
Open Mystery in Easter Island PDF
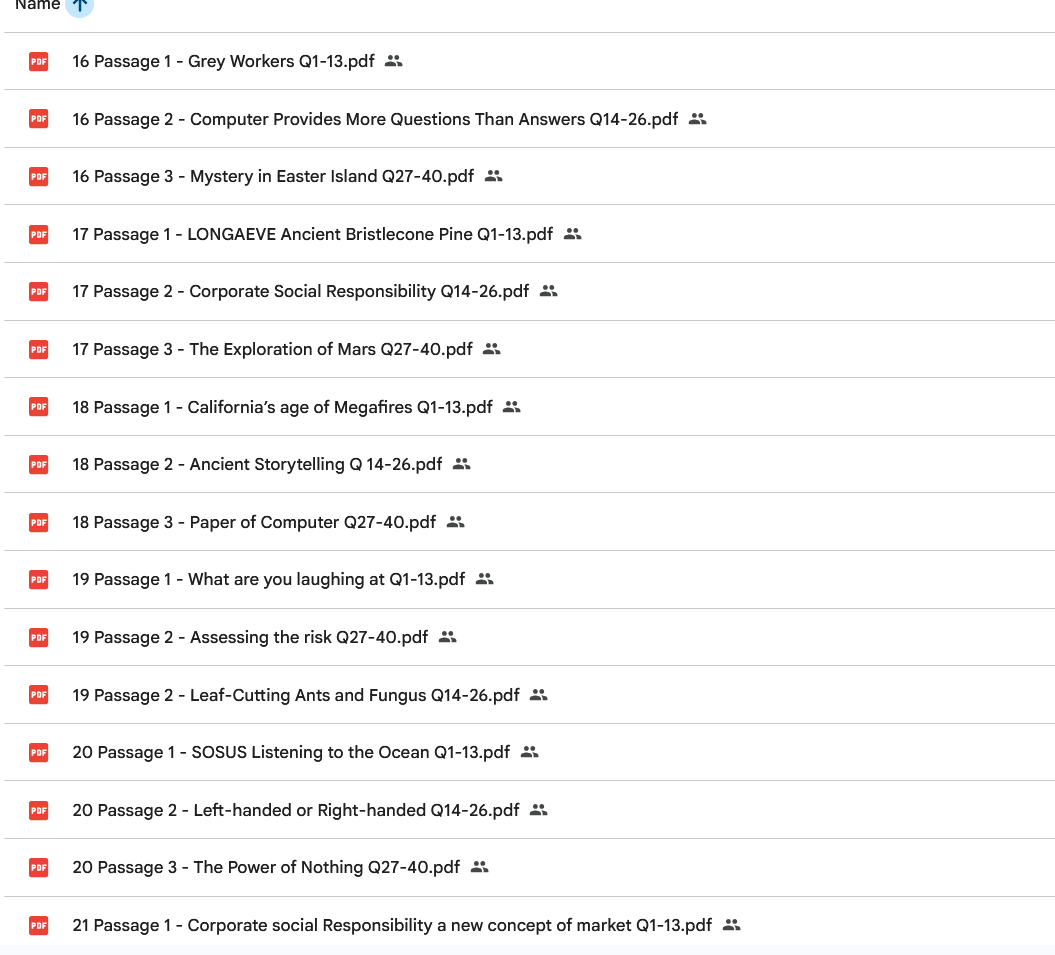(273, 177)
